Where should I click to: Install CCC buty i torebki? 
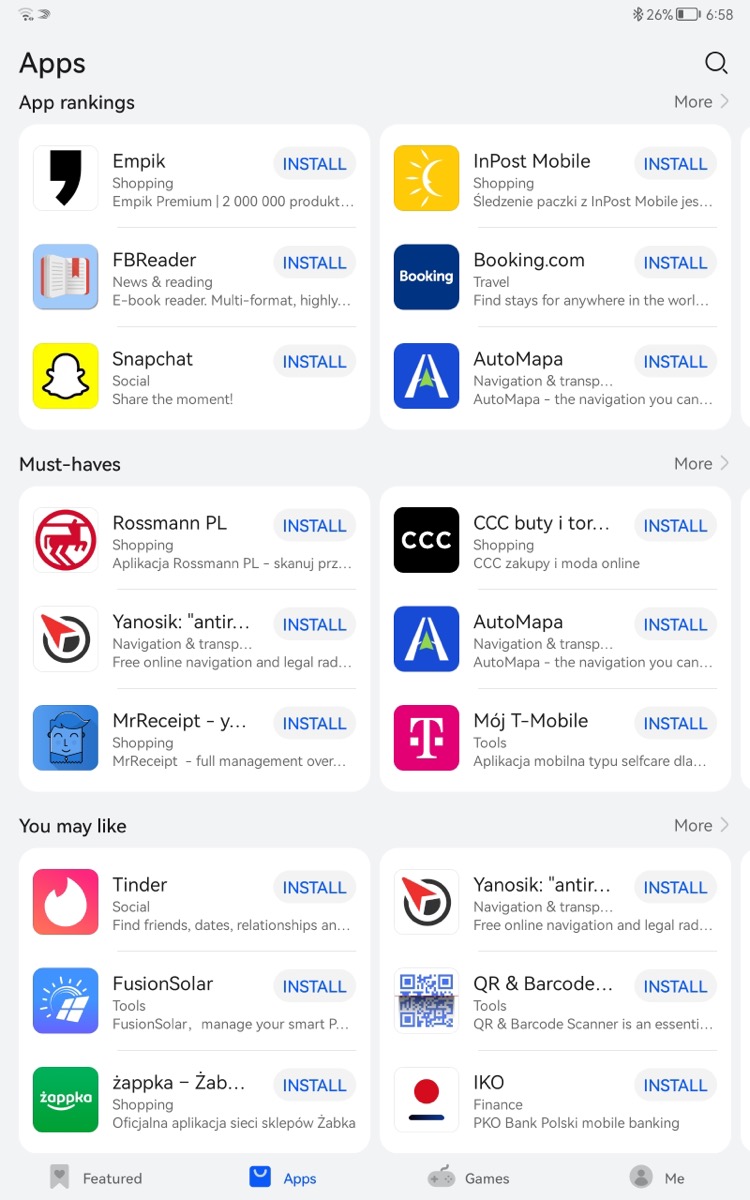(675, 526)
